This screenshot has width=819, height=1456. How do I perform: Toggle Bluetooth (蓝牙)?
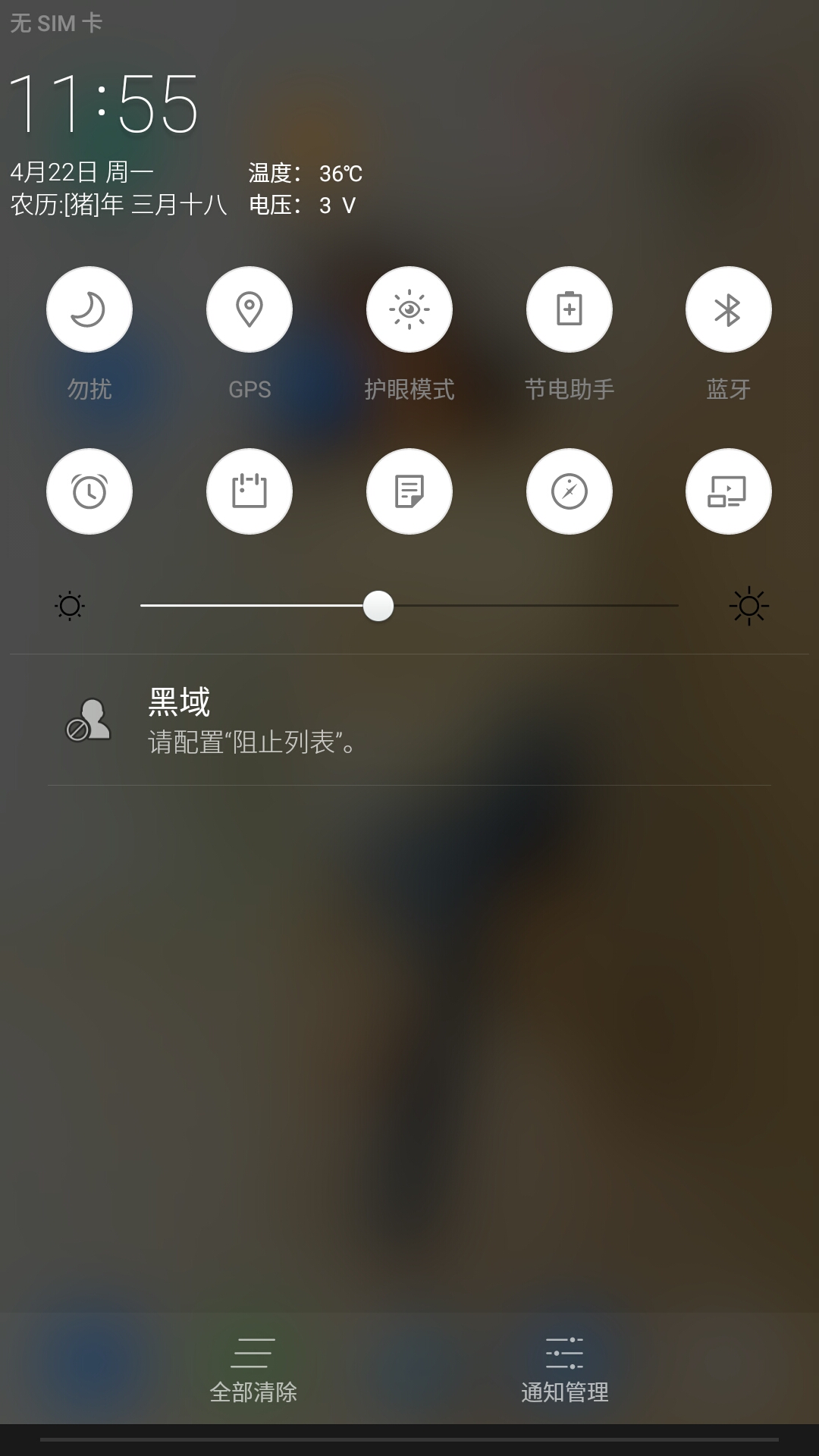pyautogui.click(x=729, y=309)
